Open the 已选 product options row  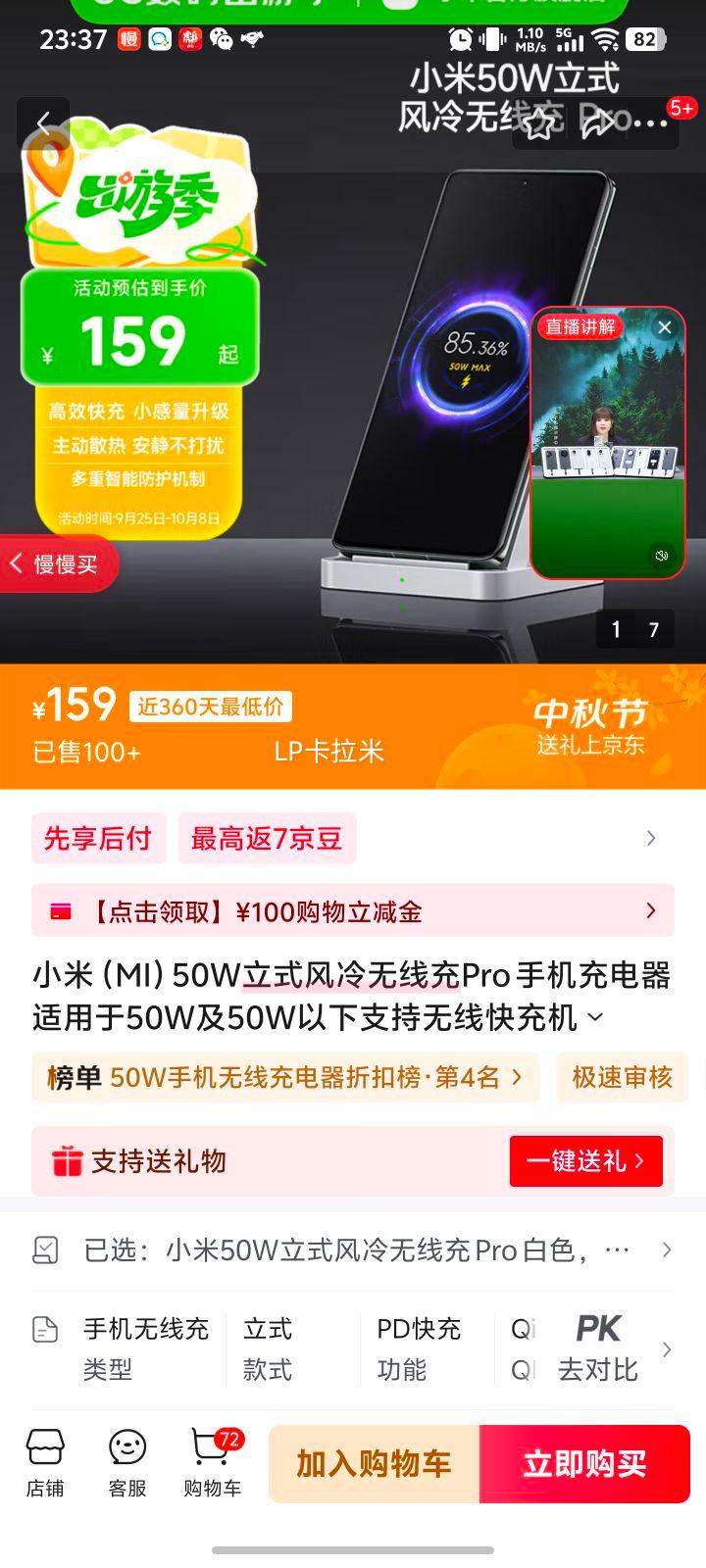coord(353,1250)
